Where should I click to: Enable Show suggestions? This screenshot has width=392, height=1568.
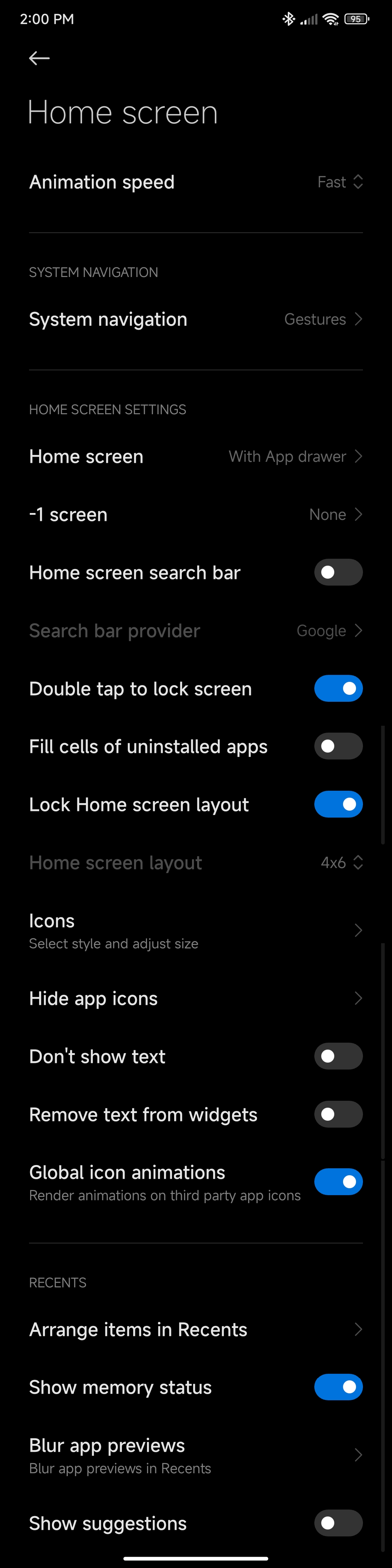point(338,1523)
